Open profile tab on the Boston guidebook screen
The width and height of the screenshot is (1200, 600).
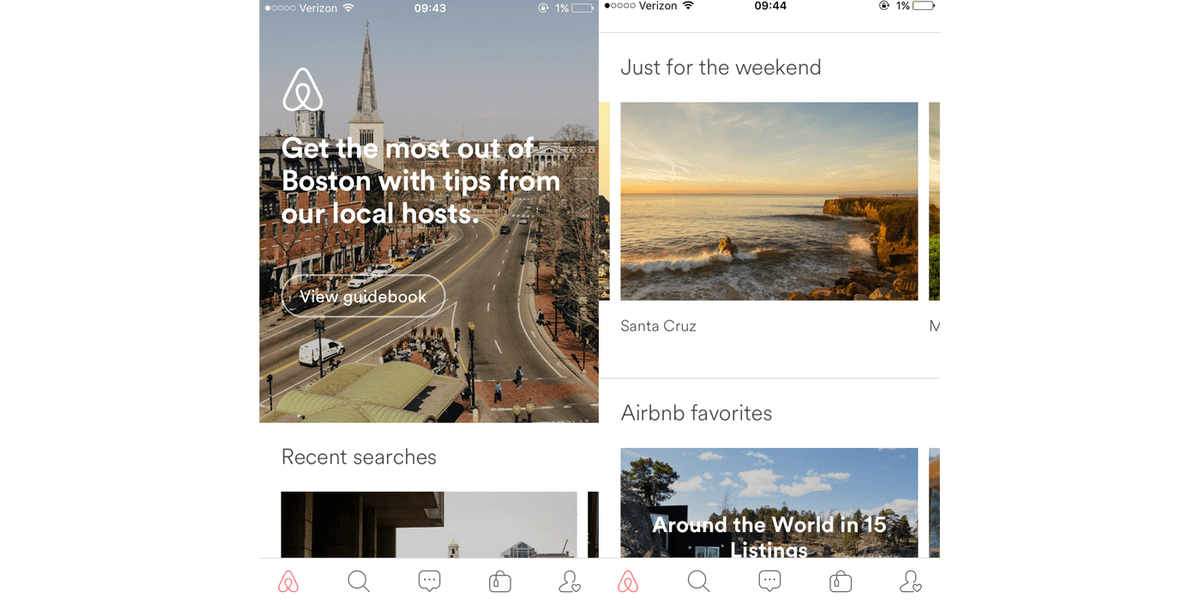pos(570,581)
